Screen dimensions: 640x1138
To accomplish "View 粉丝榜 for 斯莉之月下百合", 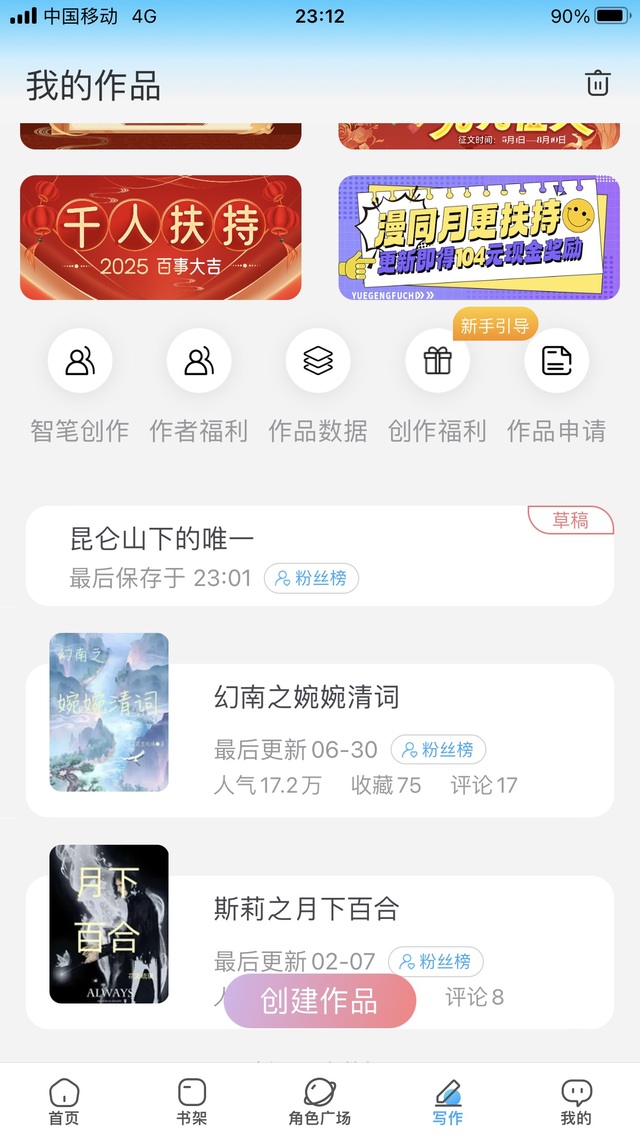I will pyautogui.click(x=435, y=962).
